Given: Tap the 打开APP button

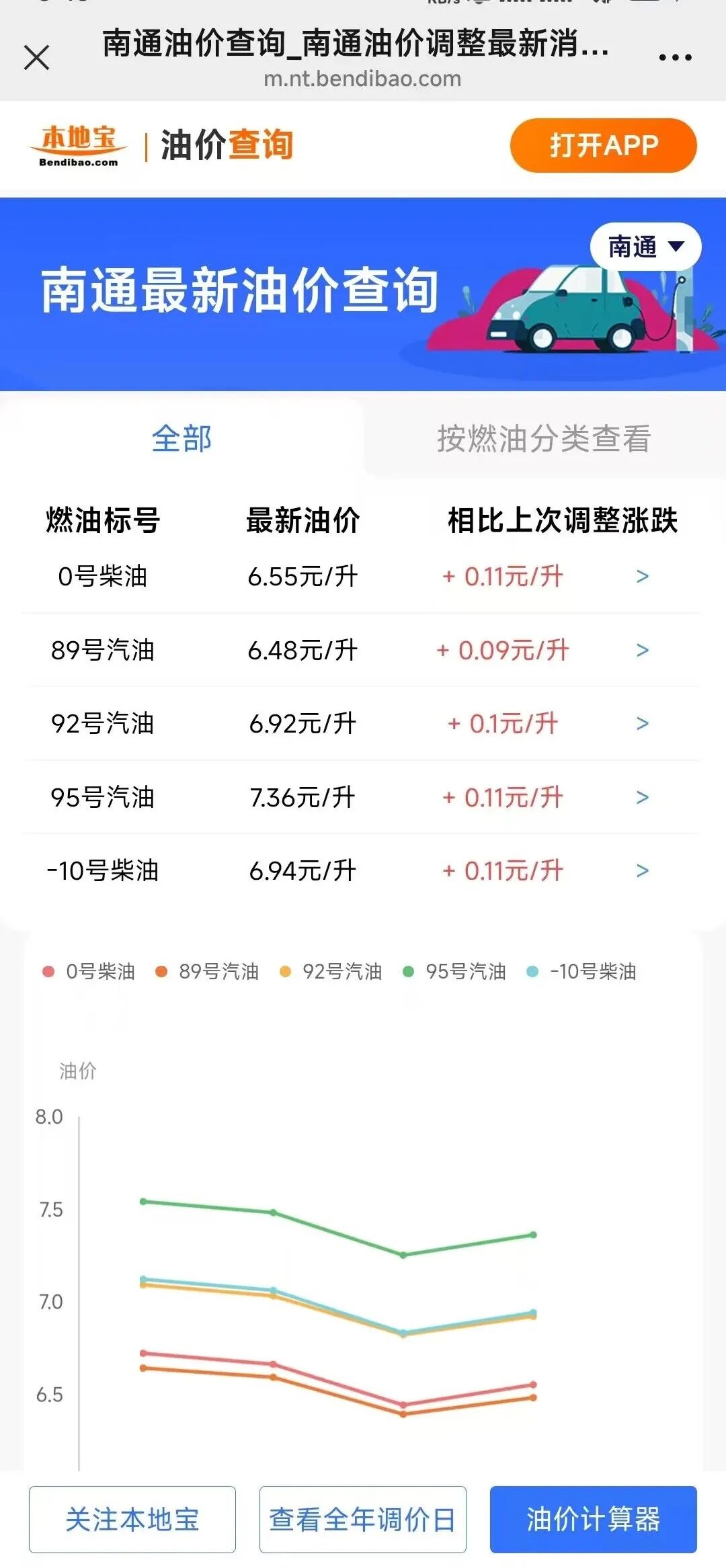Looking at the screenshot, I should pyautogui.click(x=603, y=145).
